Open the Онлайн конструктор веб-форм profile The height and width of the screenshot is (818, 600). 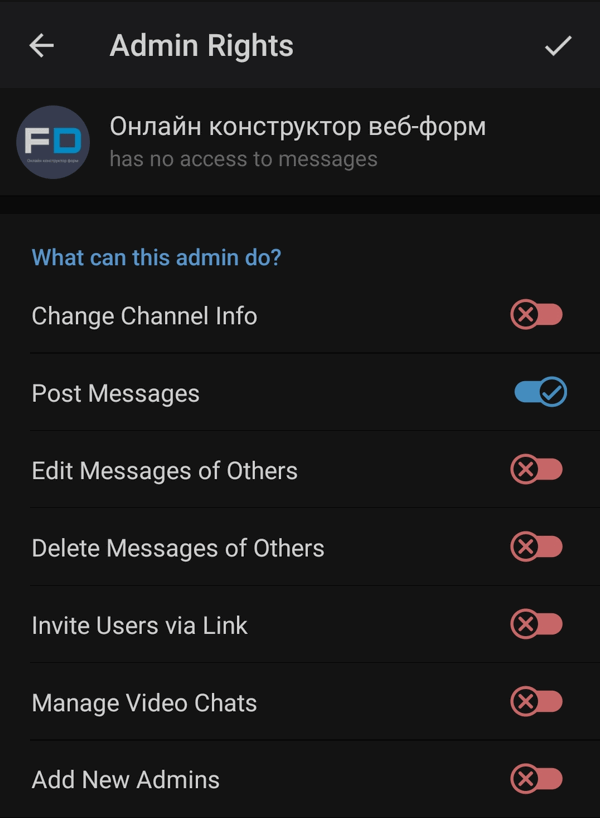point(297,142)
